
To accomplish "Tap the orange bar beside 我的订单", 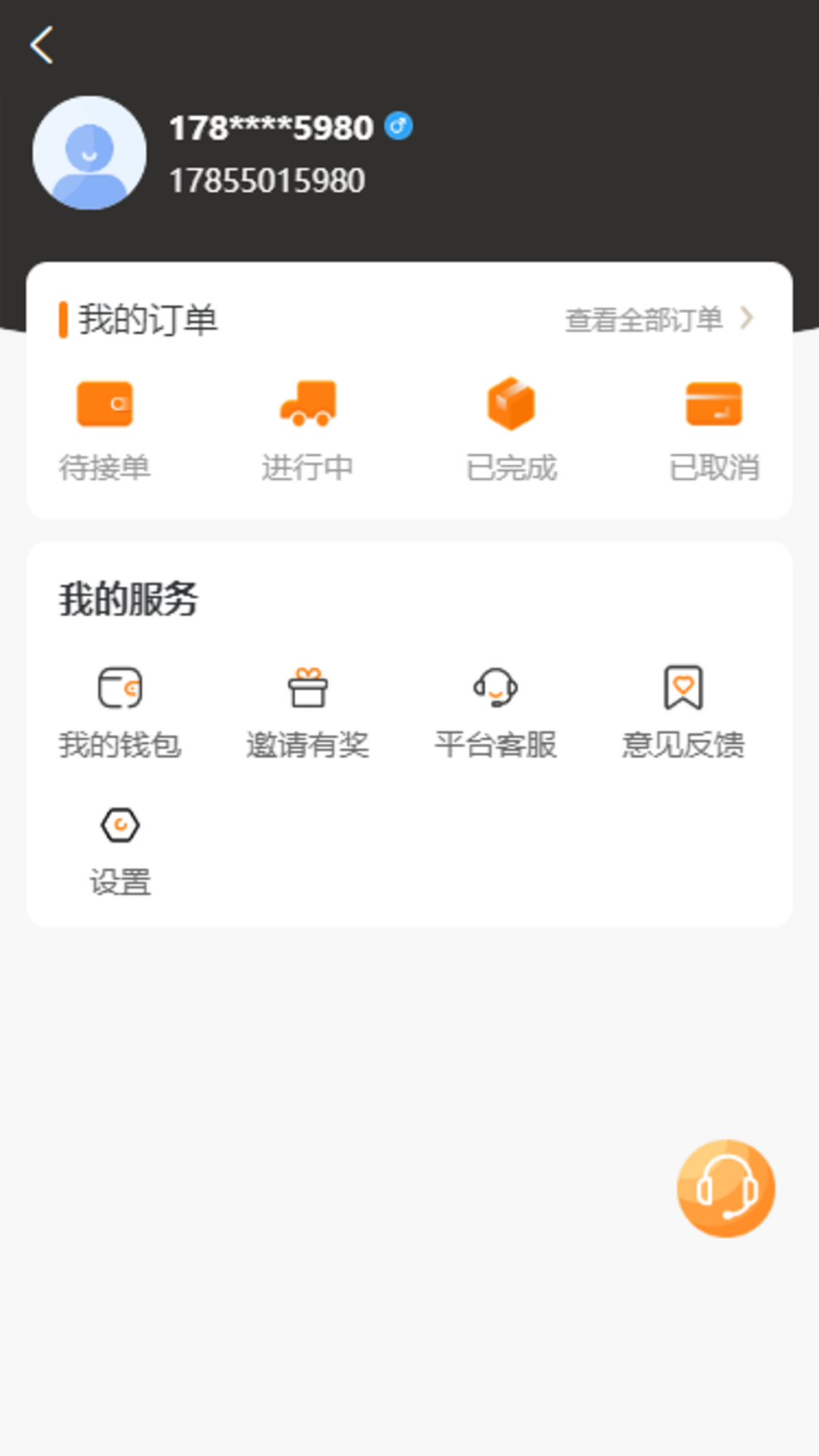I will (x=64, y=319).
